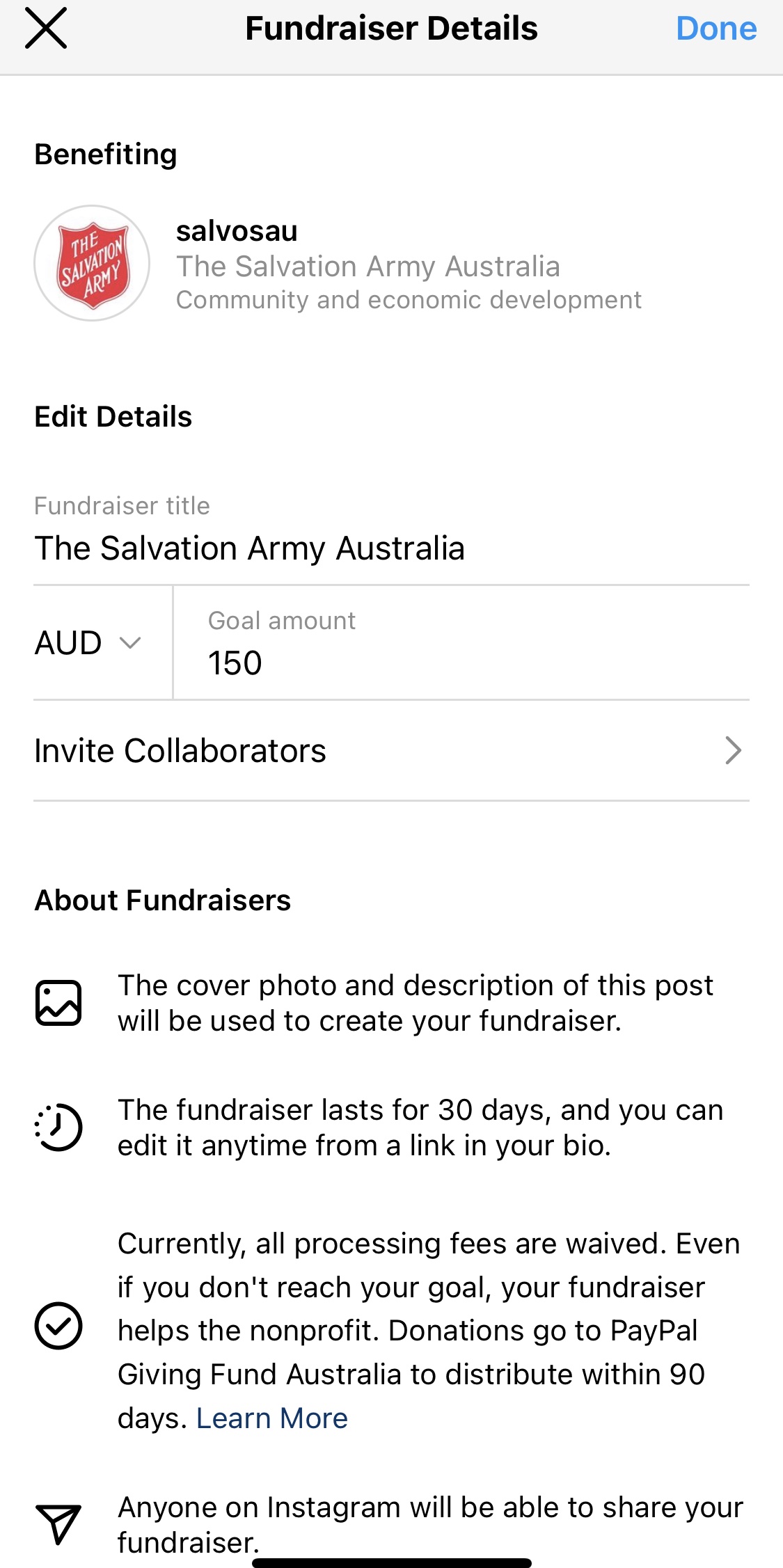Edit the Goal amount field
The width and height of the screenshot is (783, 1568).
[x=459, y=661]
